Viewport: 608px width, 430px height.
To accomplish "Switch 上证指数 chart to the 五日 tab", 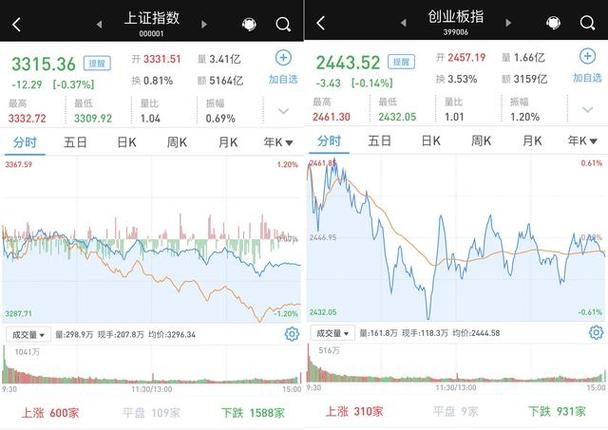I will tap(75, 142).
